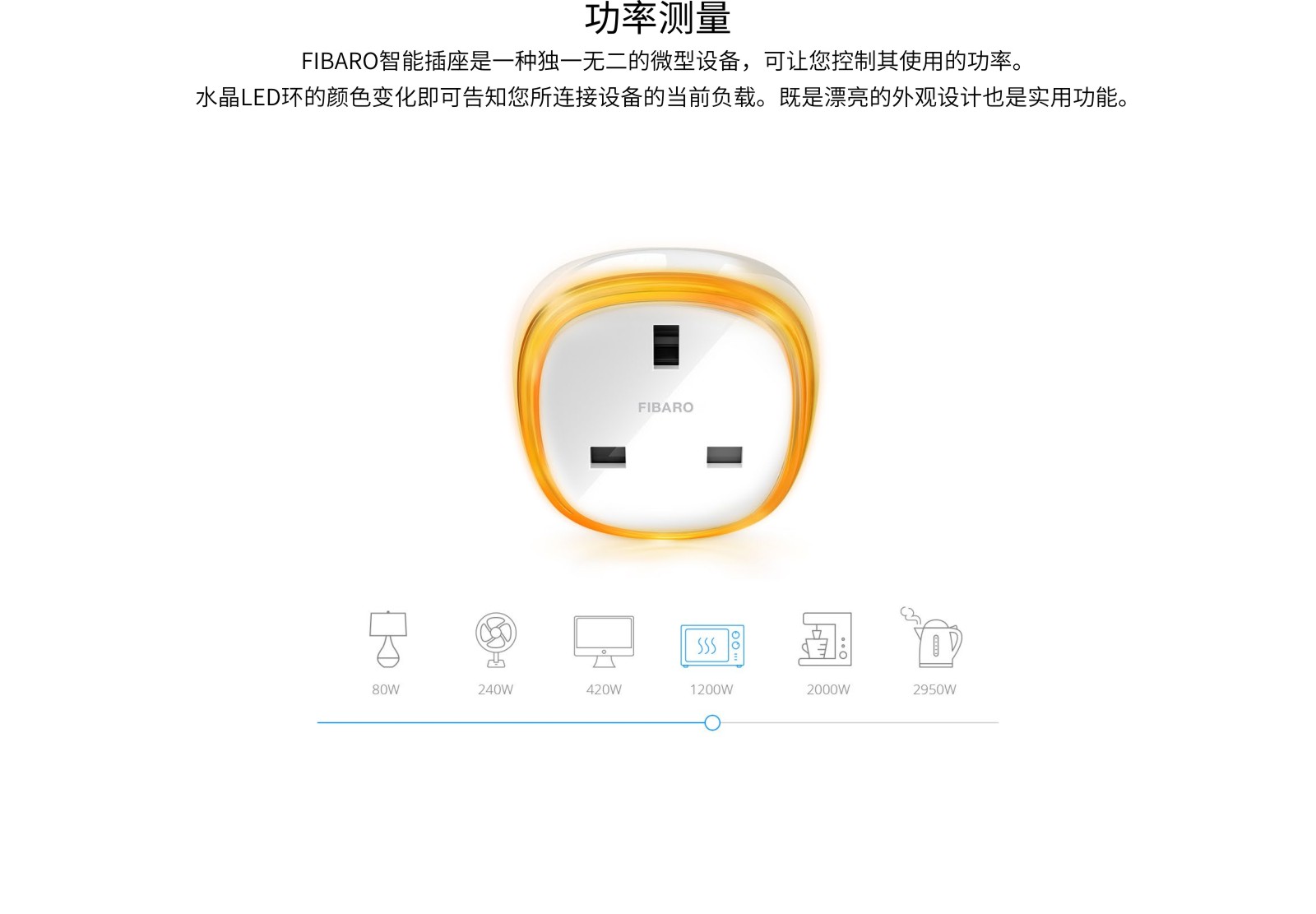
Task: Choose the 2000W coffee machine icon
Action: [x=826, y=639]
